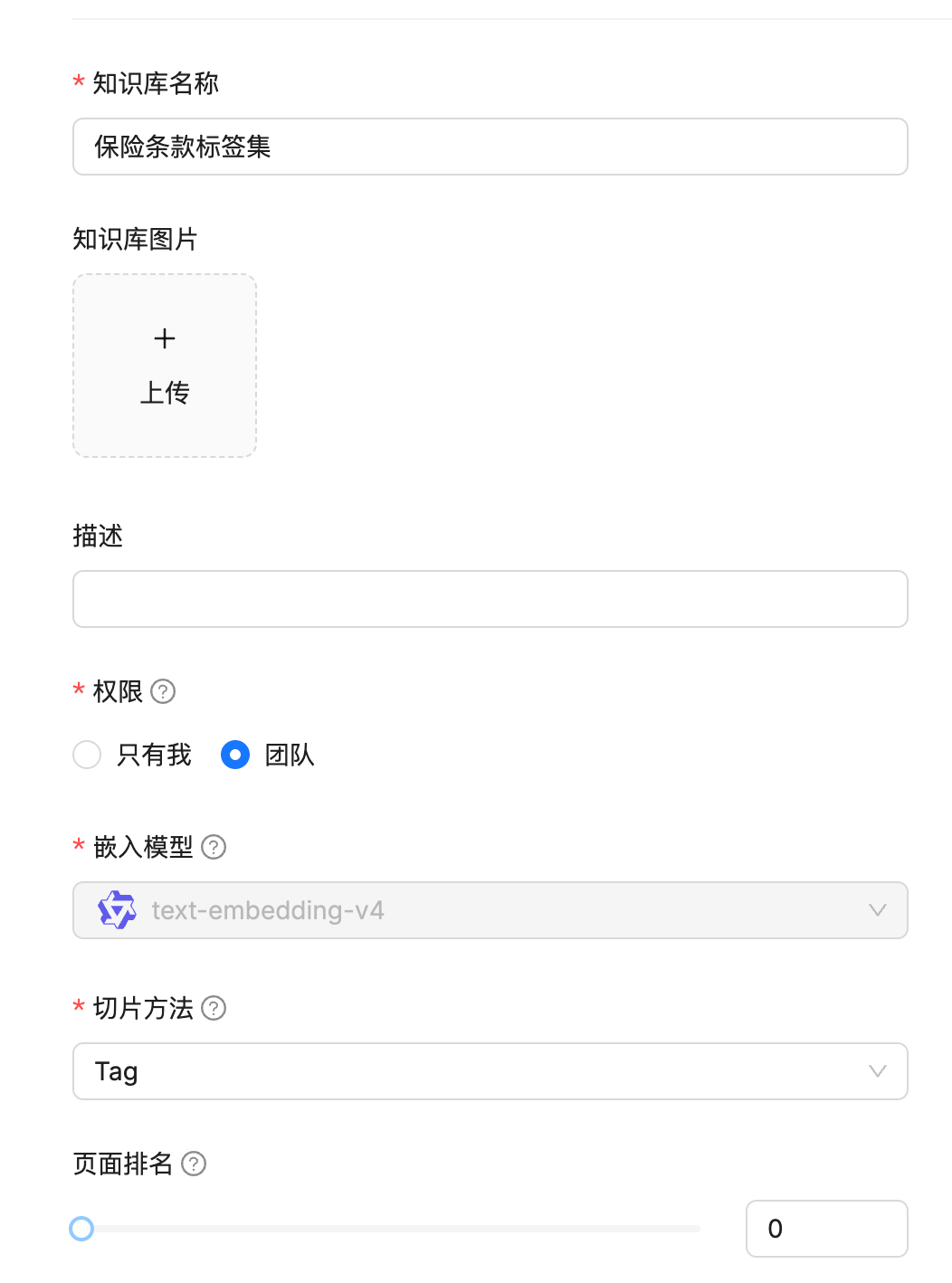Click the model provider logo beside text-embedding-v4
The width and height of the screenshot is (952, 1283).
tap(117, 910)
